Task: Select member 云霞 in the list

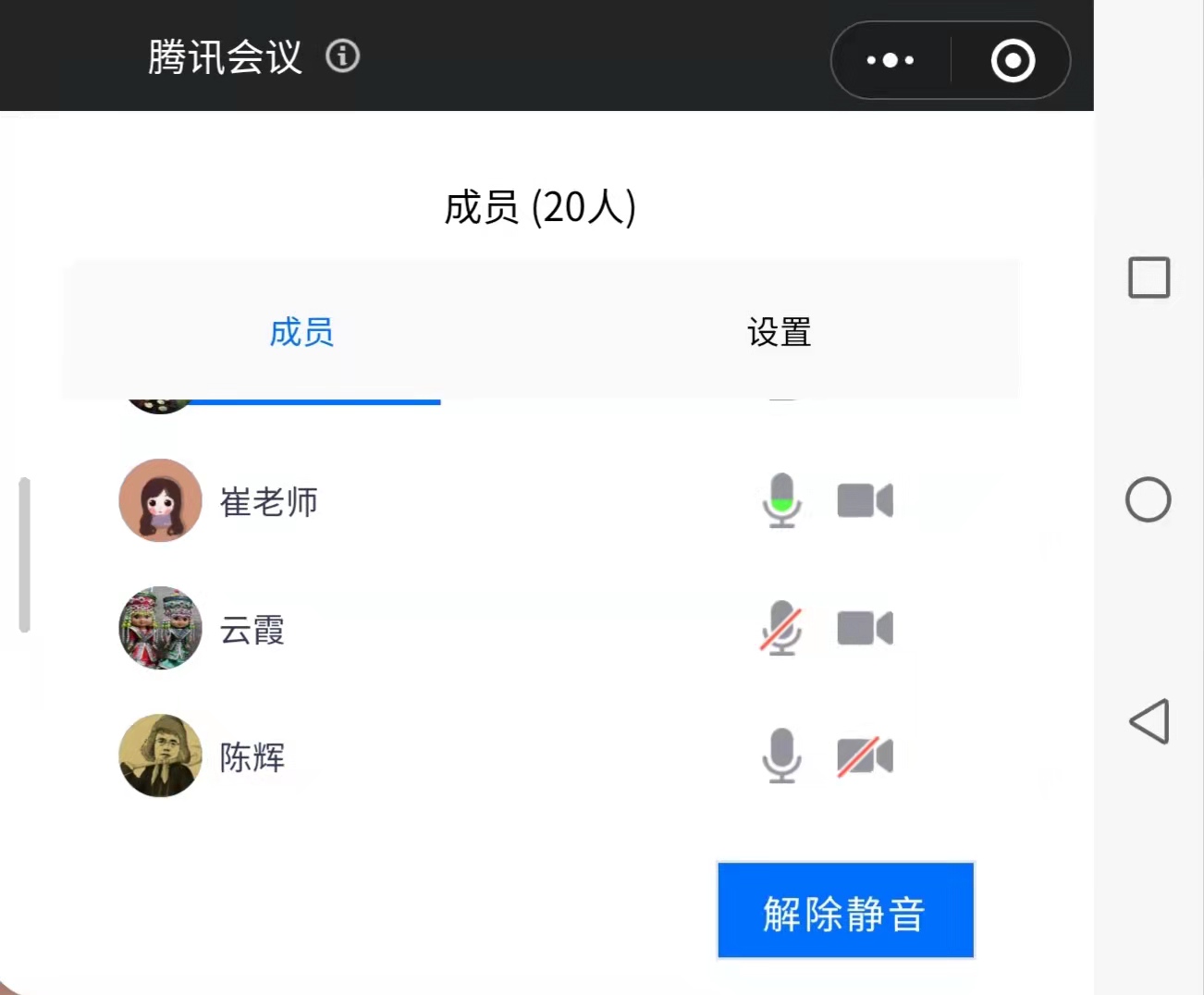Action: pos(252,629)
